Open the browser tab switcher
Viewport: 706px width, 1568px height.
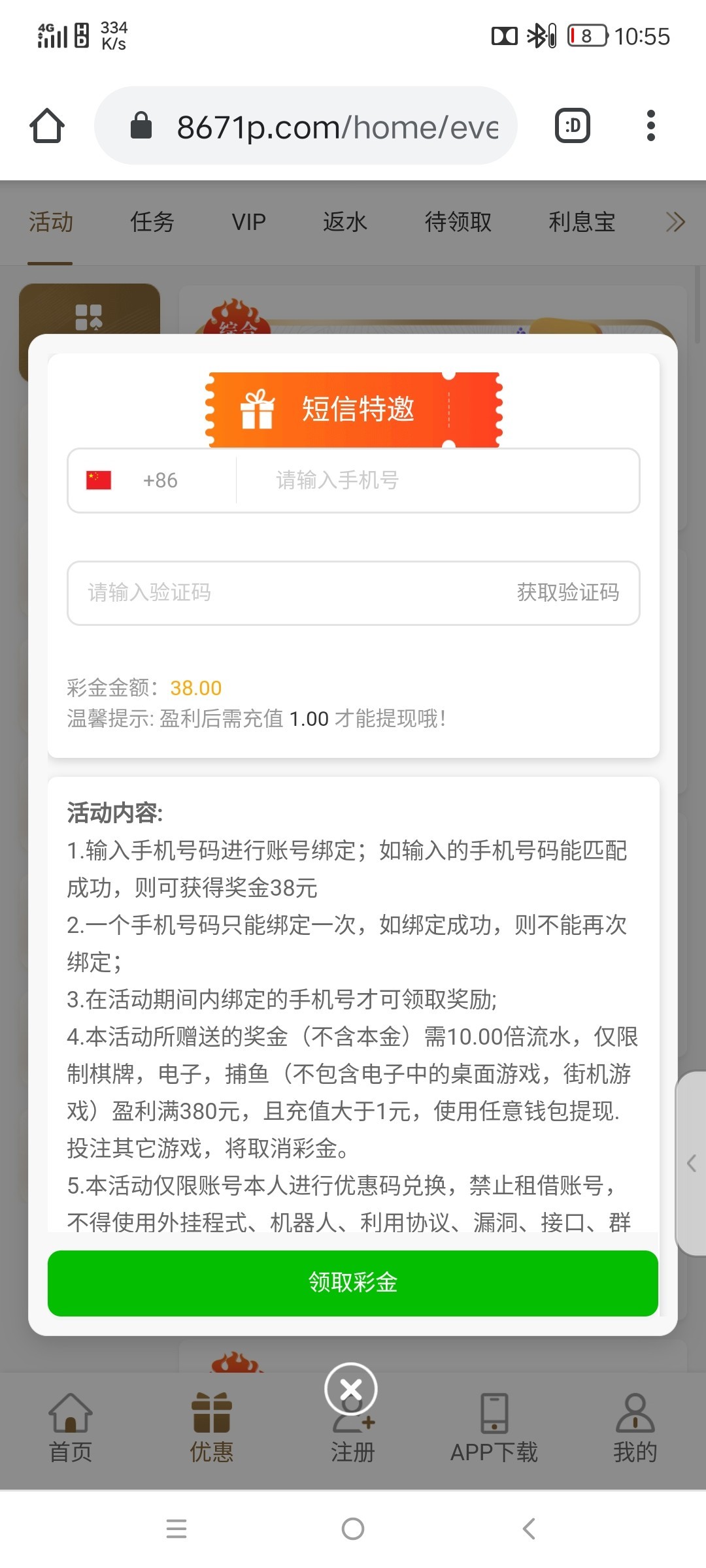573,125
